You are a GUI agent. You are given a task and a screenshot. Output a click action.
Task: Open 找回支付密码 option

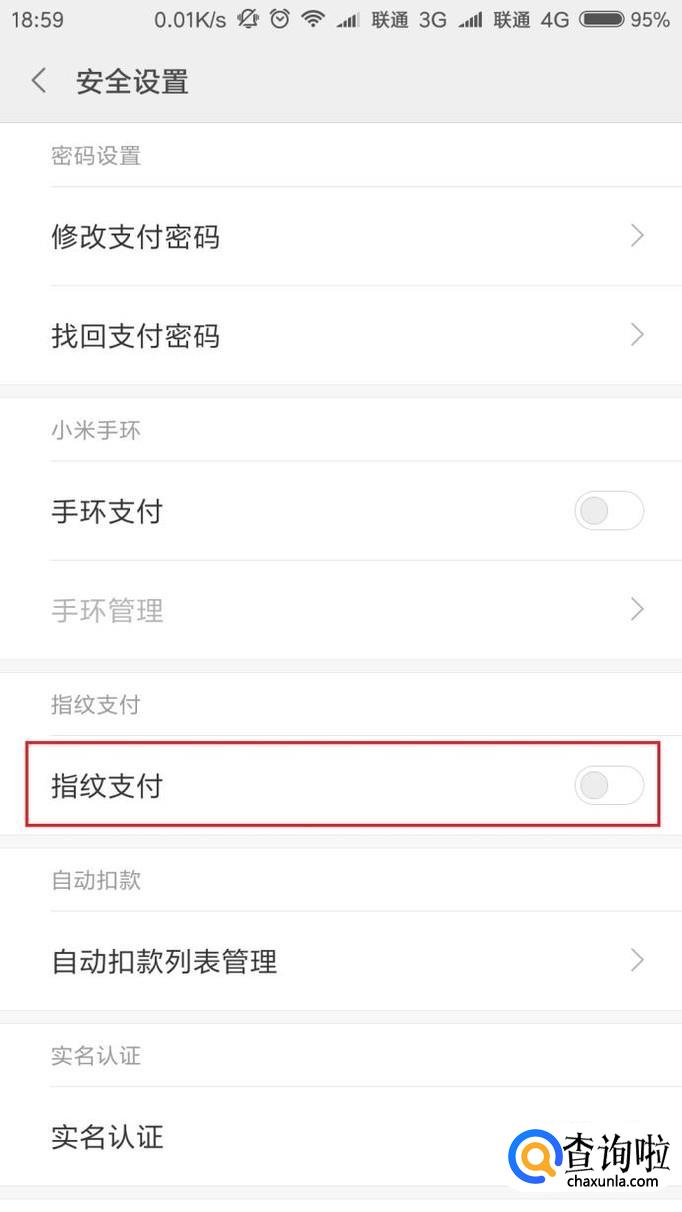340,336
